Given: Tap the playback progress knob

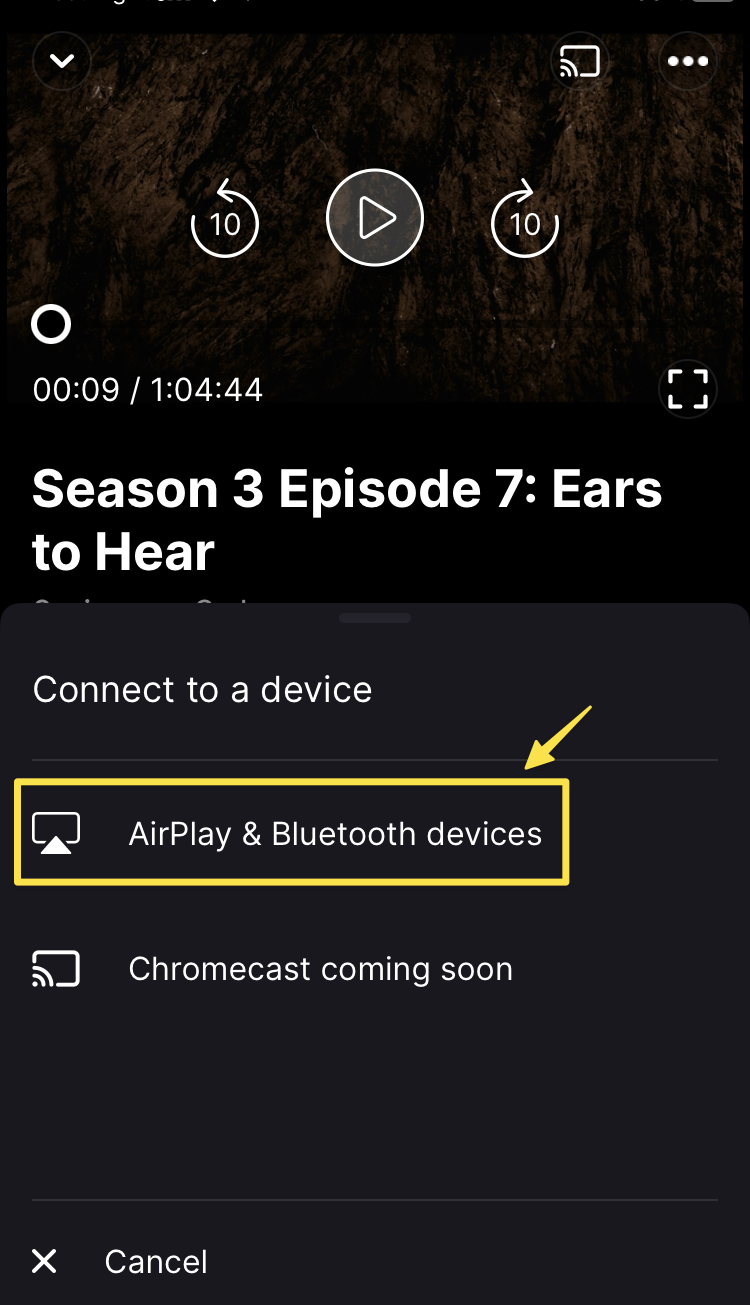Looking at the screenshot, I should (x=51, y=325).
